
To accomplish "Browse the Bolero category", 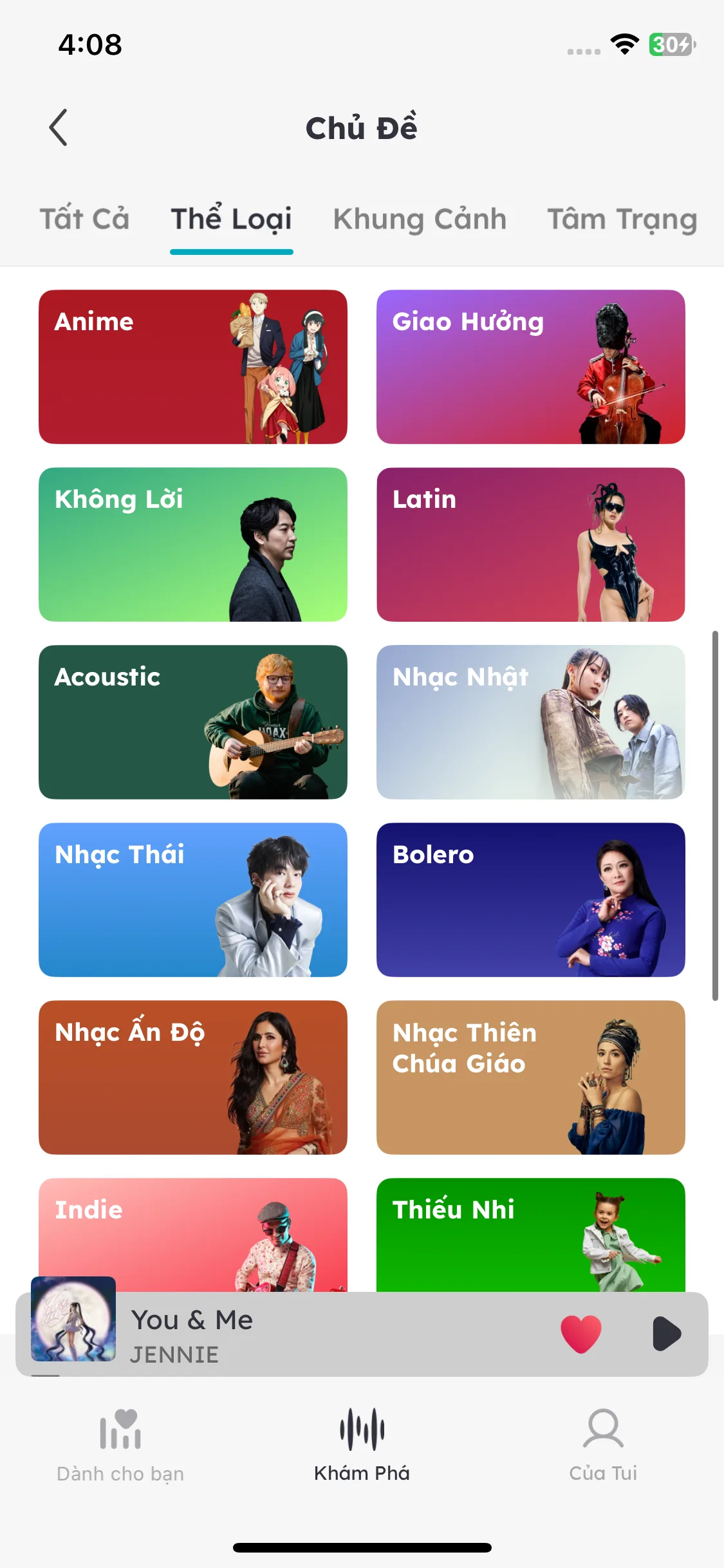I will pos(530,900).
